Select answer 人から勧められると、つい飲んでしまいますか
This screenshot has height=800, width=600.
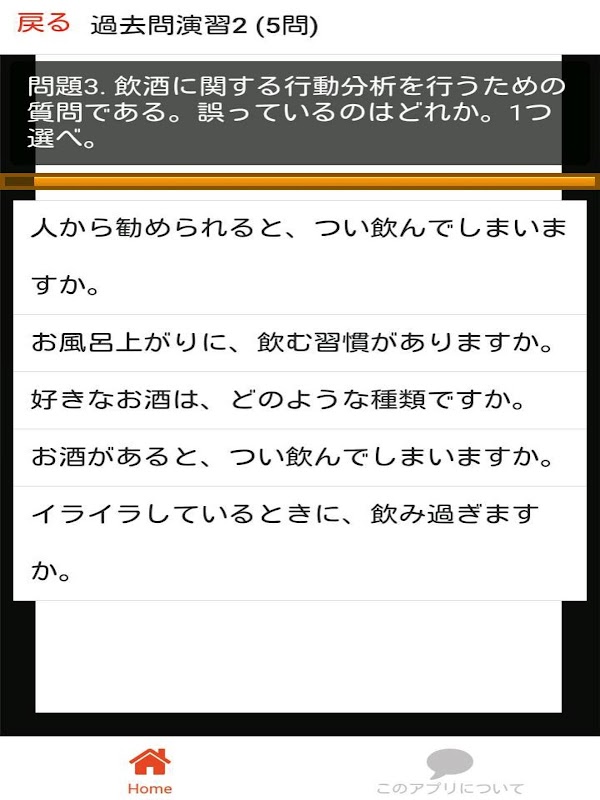coord(300,257)
